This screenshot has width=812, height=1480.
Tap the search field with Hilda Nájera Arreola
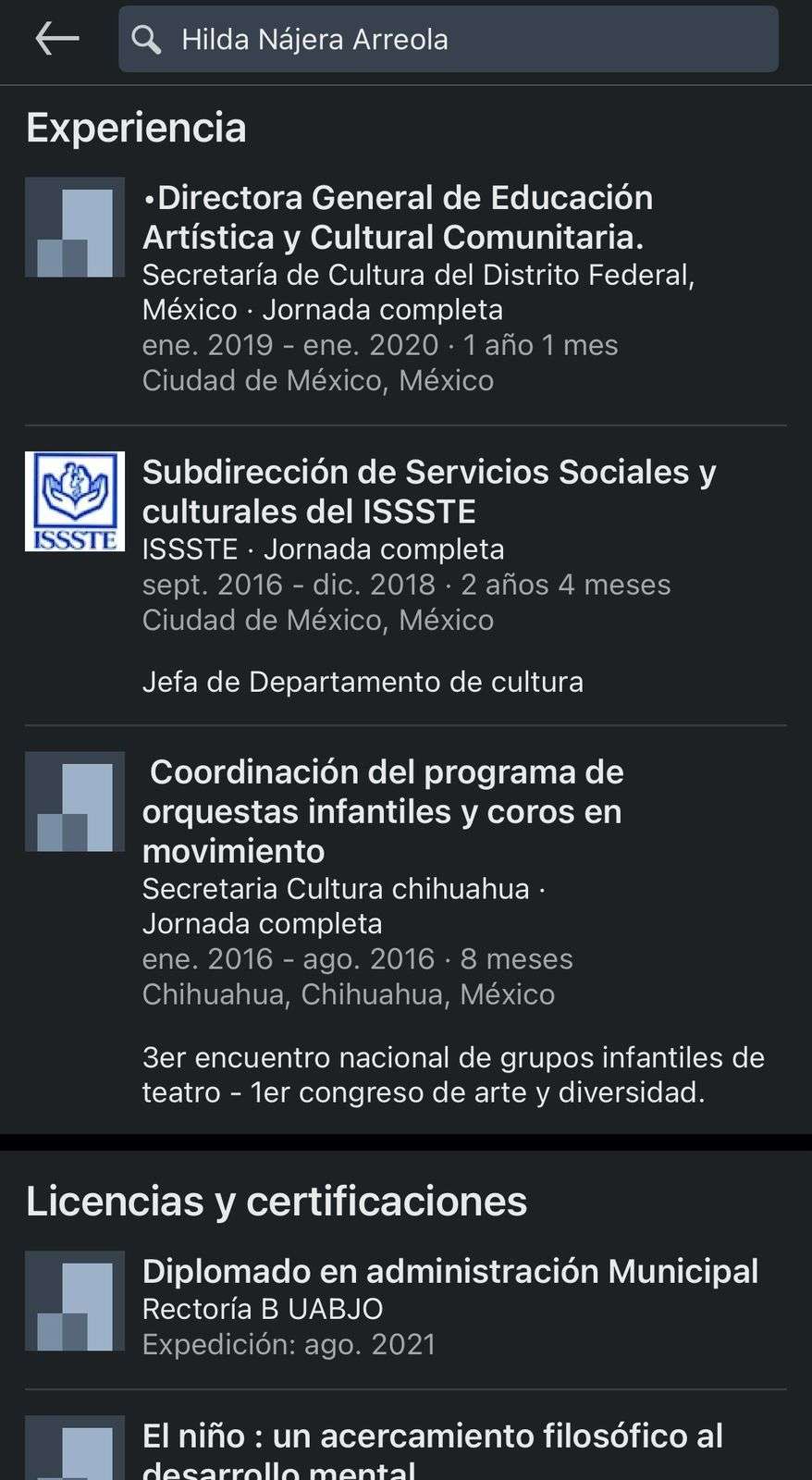449,39
